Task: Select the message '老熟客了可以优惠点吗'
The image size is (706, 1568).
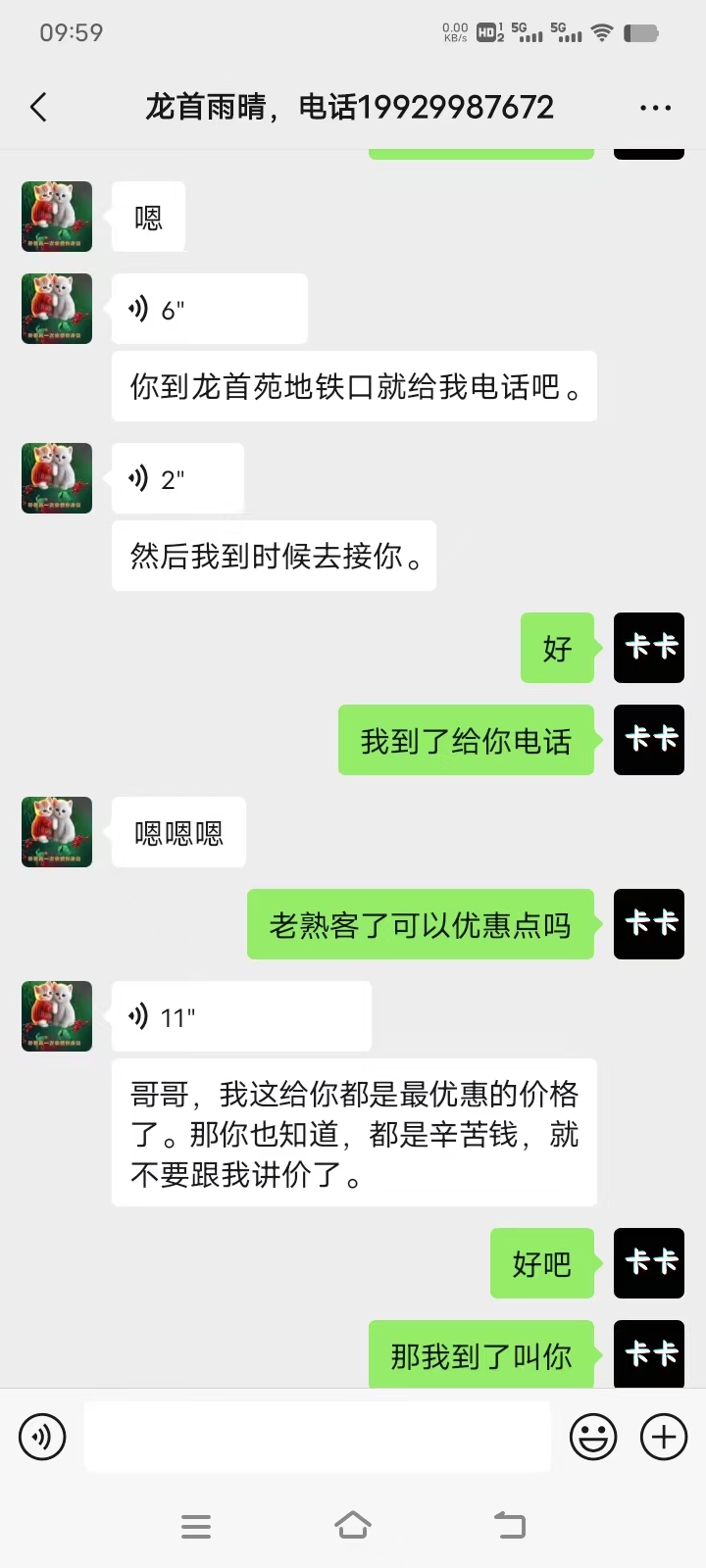Action: click(x=422, y=924)
